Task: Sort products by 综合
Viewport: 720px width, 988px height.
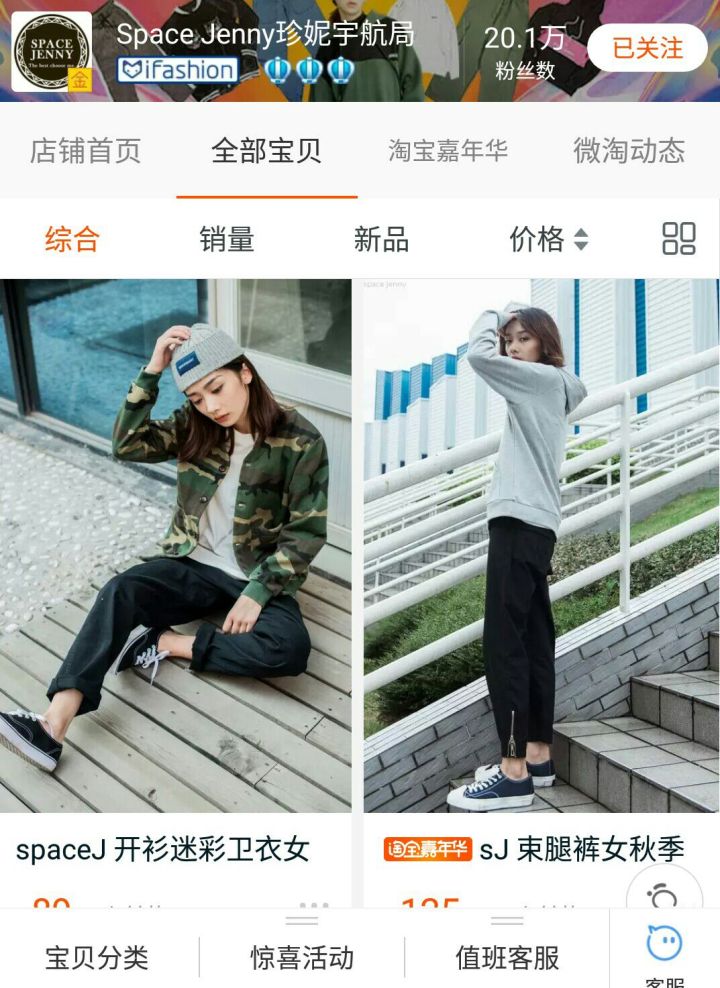Action: pyautogui.click(x=72, y=239)
